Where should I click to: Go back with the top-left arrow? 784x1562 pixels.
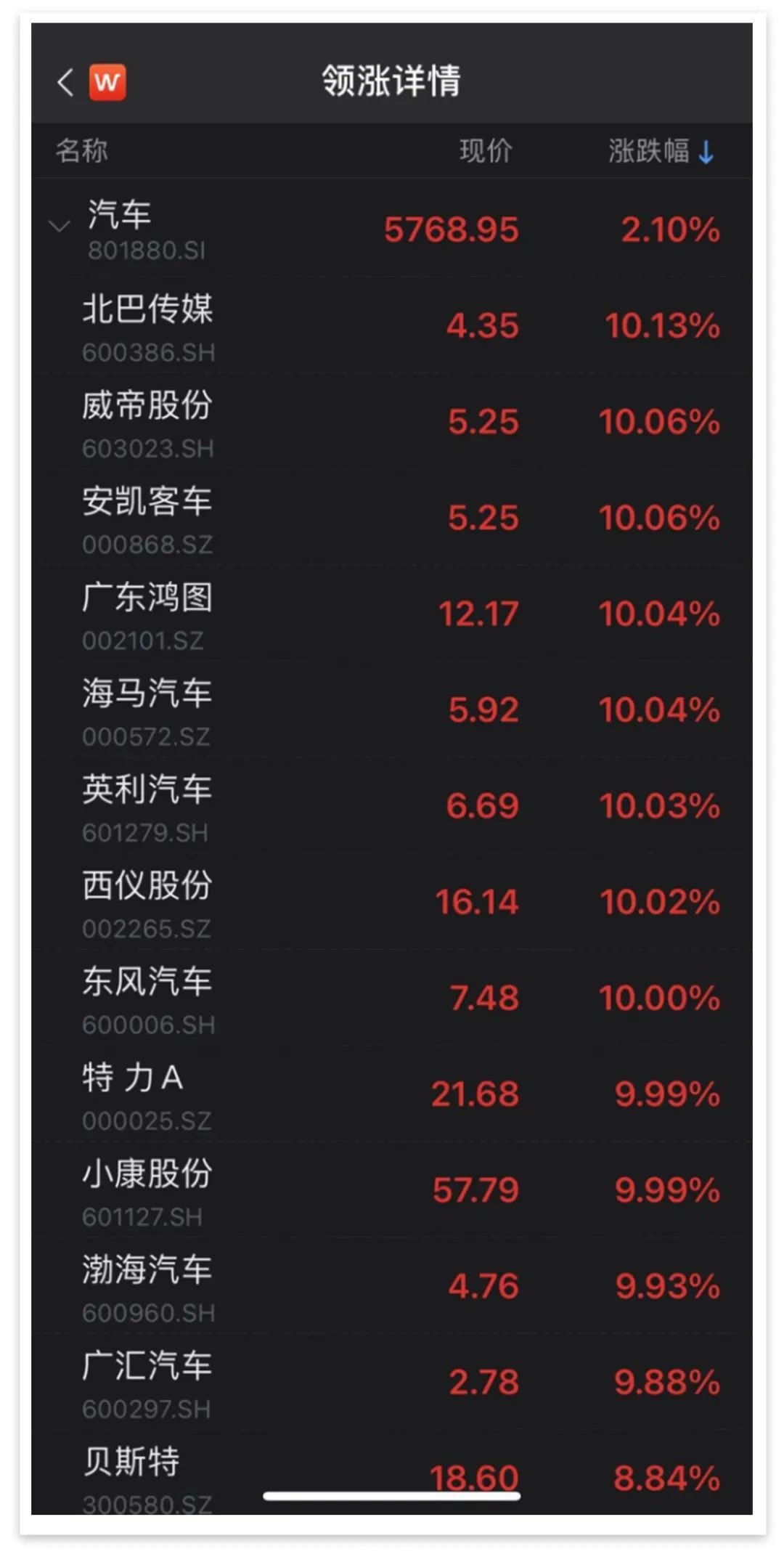(65, 82)
